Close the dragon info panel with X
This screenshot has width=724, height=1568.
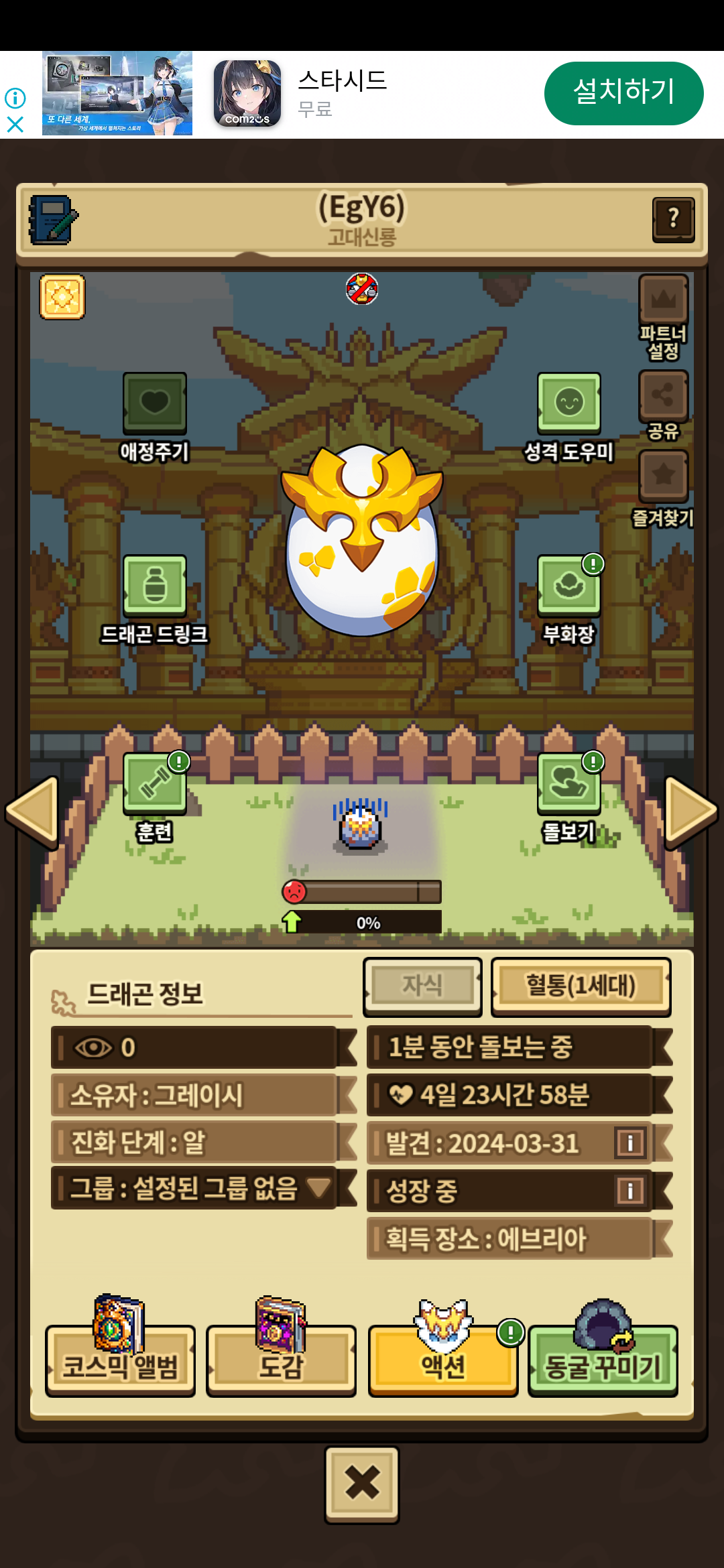[x=362, y=1484]
